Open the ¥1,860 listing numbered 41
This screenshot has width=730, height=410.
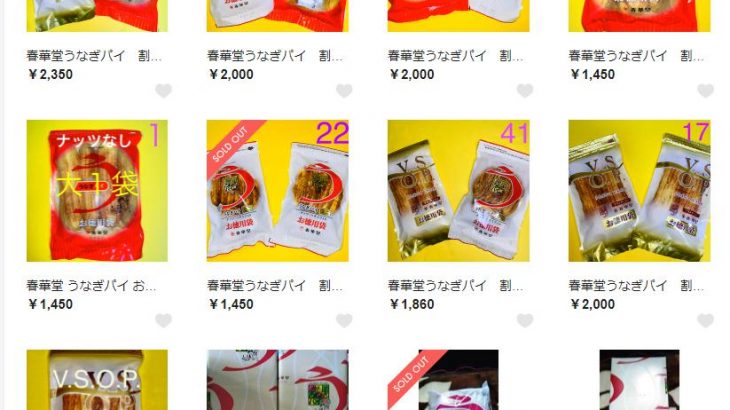pyautogui.click(x=458, y=191)
